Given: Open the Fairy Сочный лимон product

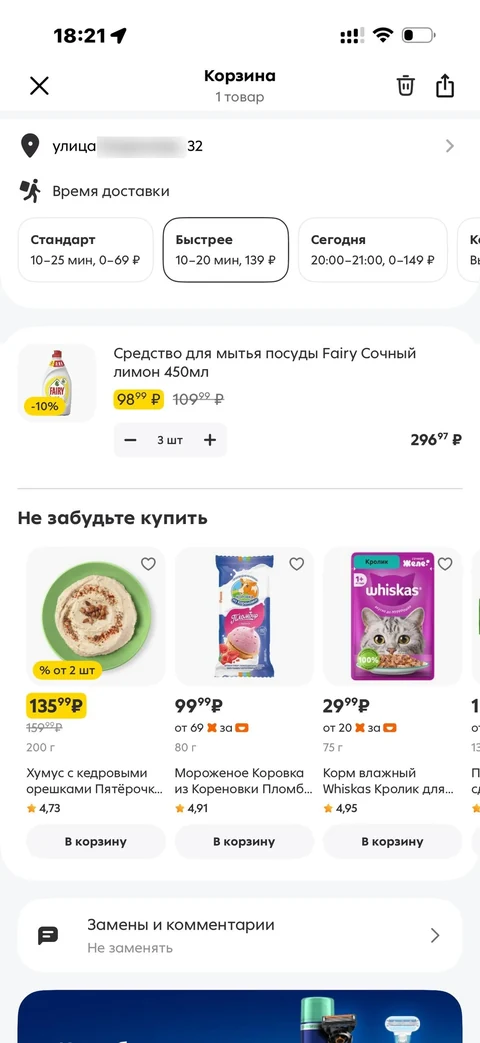Looking at the screenshot, I should click(x=265, y=363).
